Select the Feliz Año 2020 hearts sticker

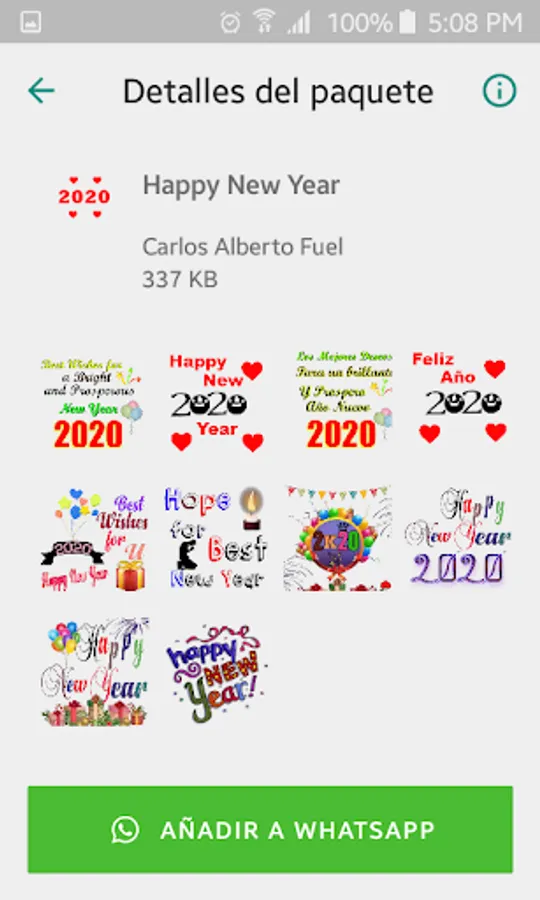(x=461, y=402)
